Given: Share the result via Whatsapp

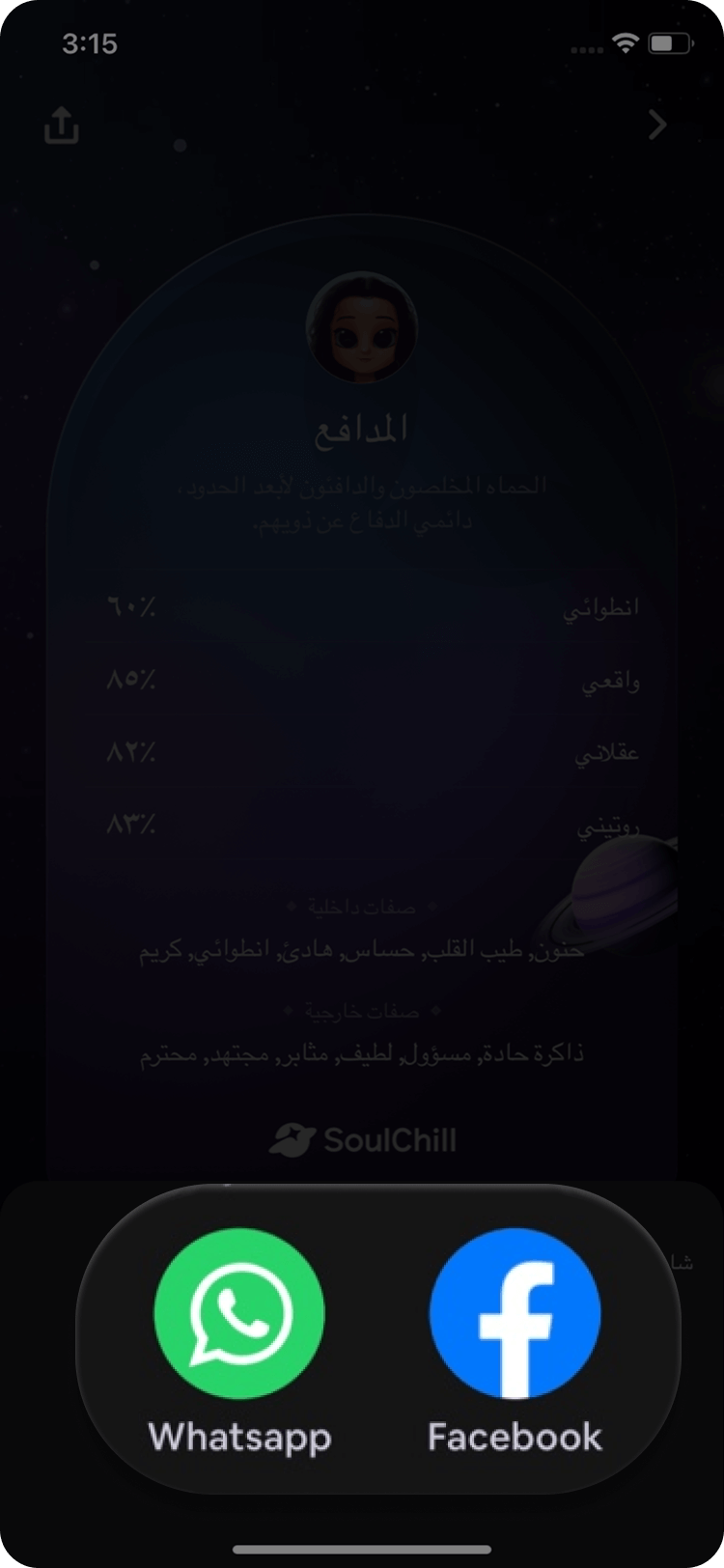Looking at the screenshot, I should tap(239, 1315).
